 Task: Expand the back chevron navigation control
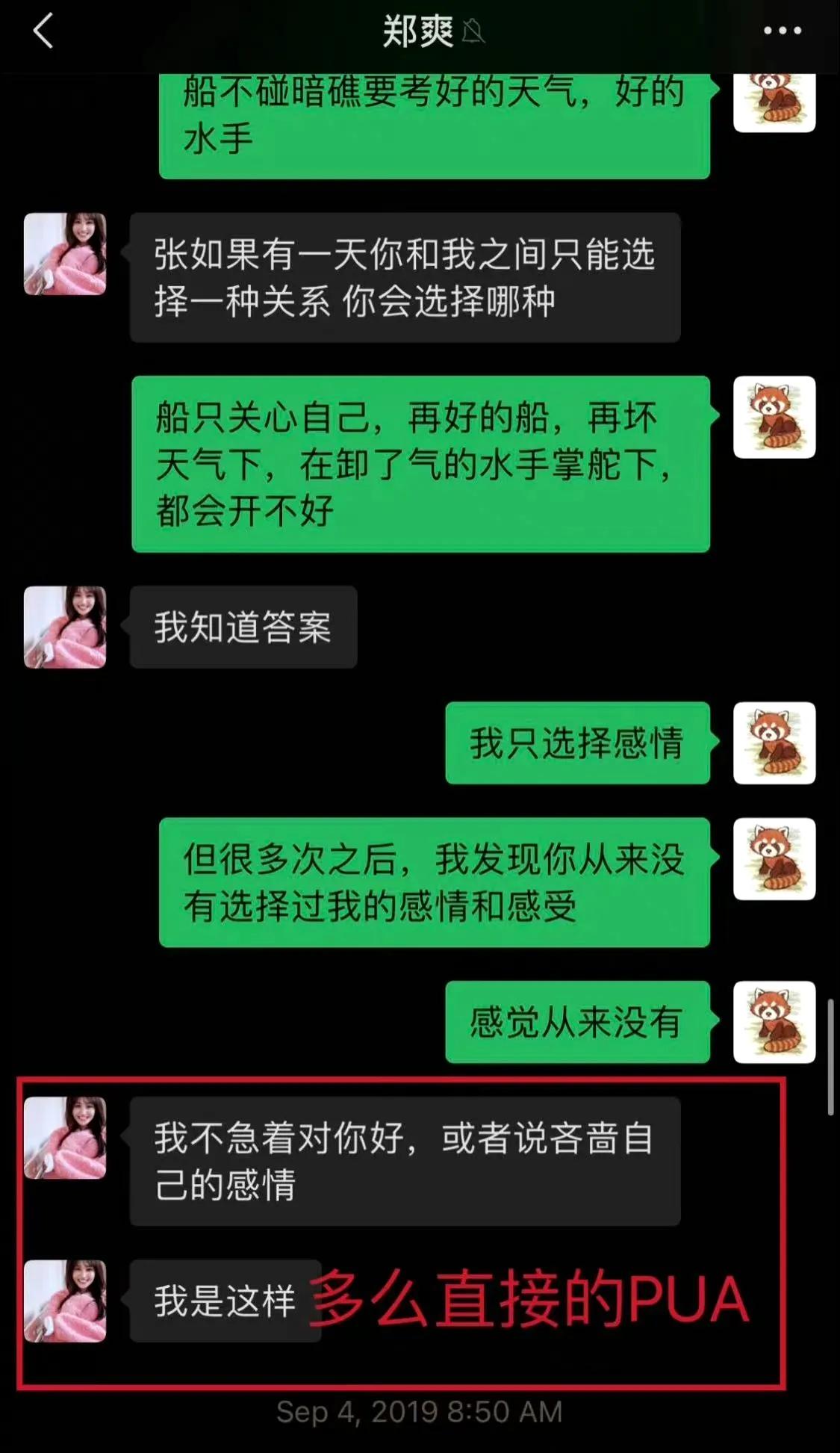pos(41,33)
